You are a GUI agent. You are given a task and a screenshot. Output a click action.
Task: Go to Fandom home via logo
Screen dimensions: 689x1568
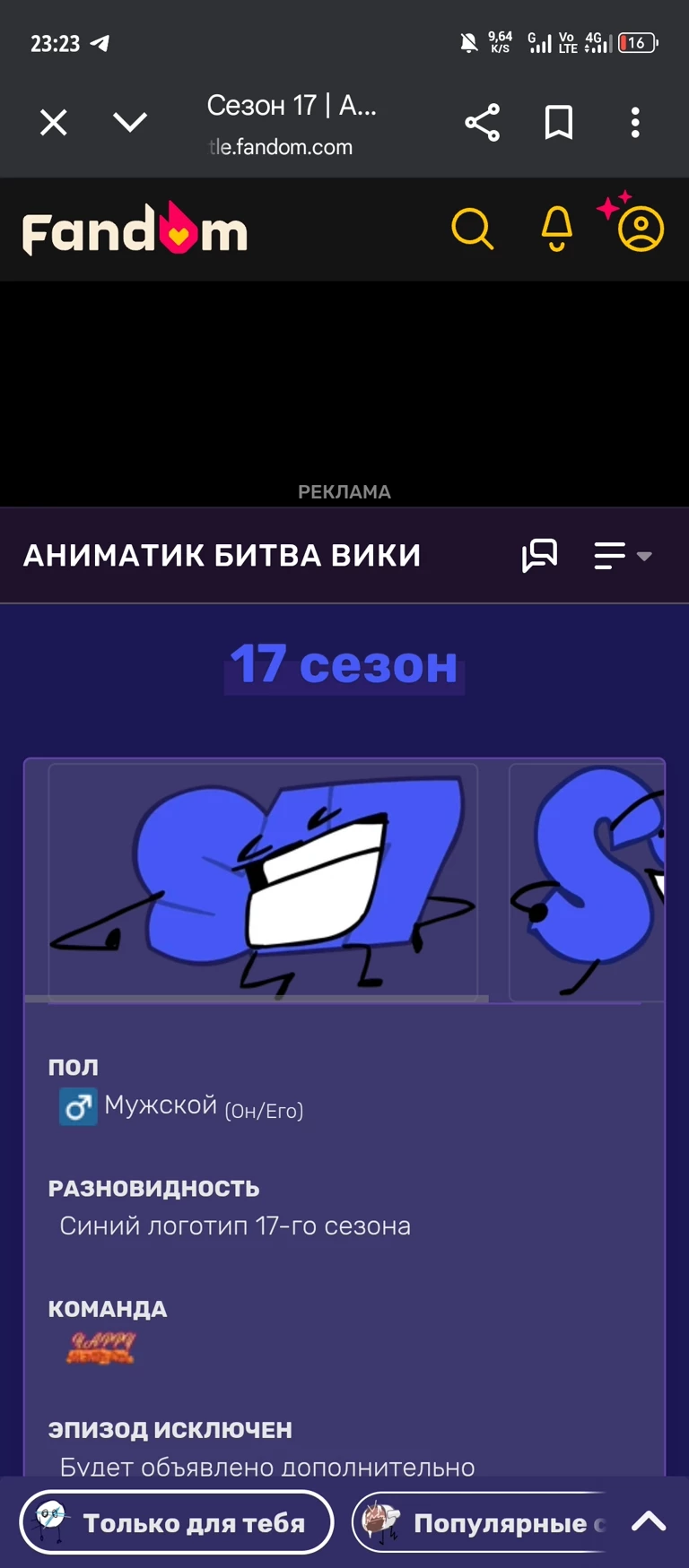tap(135, 230)
